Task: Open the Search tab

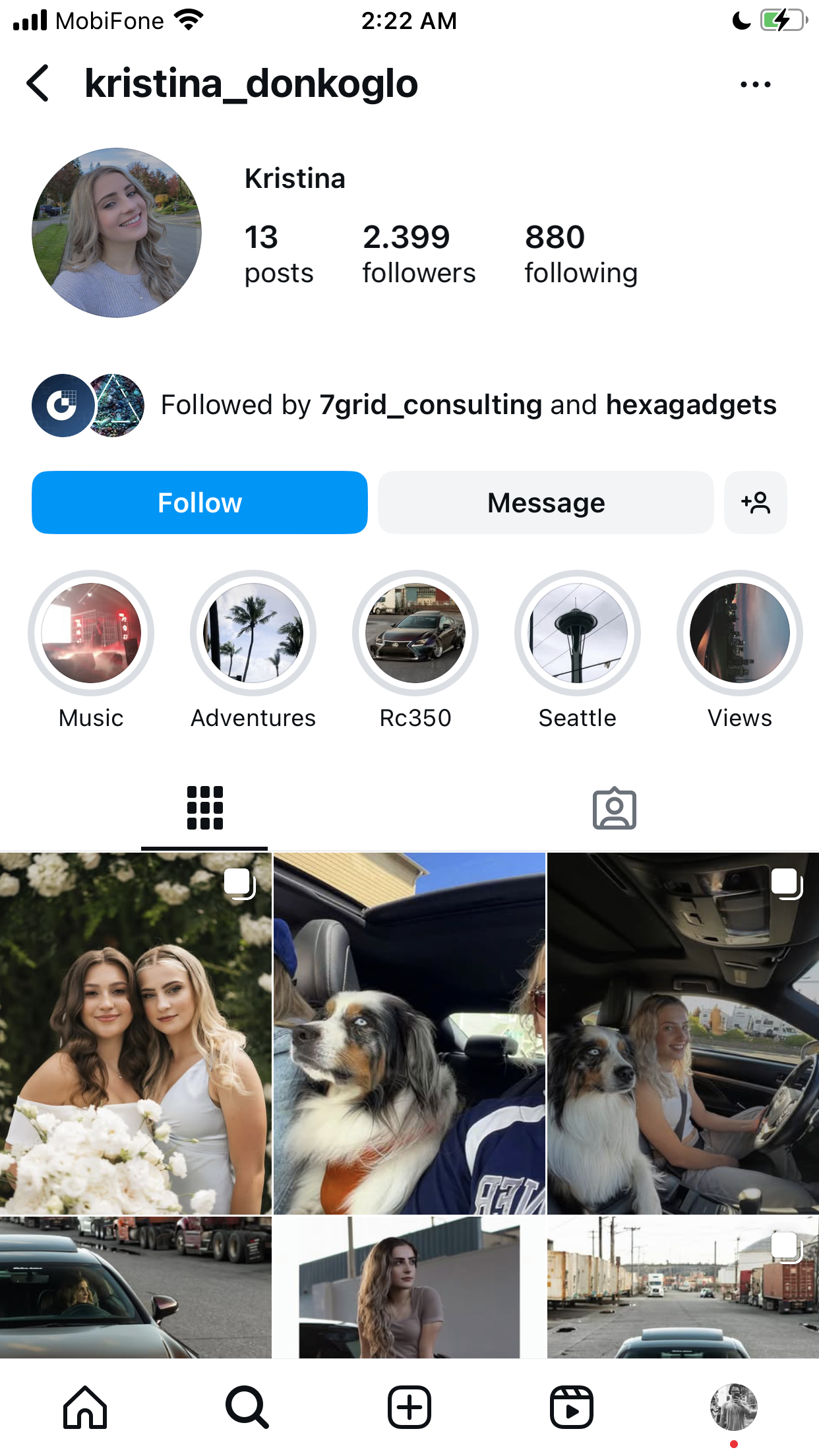Action: pos(247,1407)
